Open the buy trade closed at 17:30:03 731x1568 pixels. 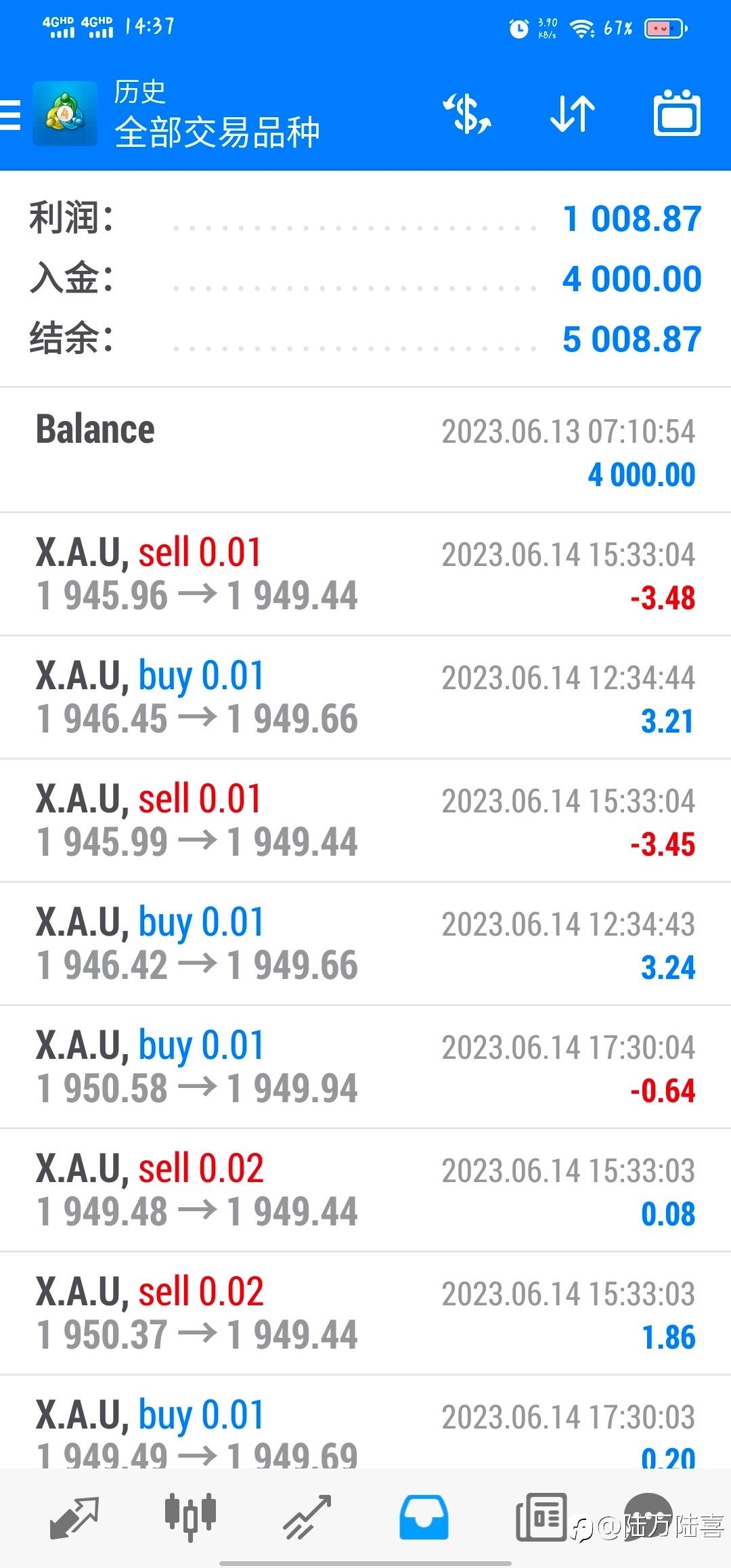pyautogui.click(x=365, y=1422)
